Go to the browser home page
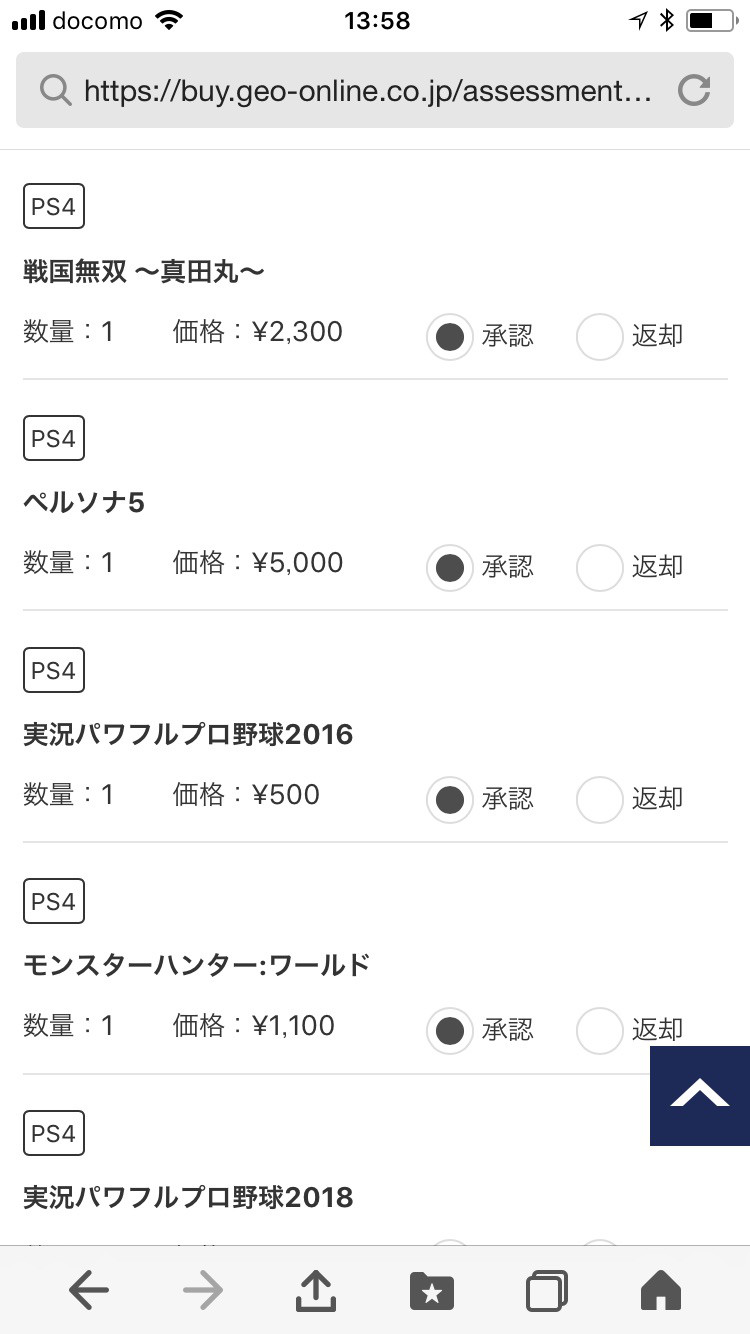The width and height of the screenshot is (750, 1334). [661, 1291]
